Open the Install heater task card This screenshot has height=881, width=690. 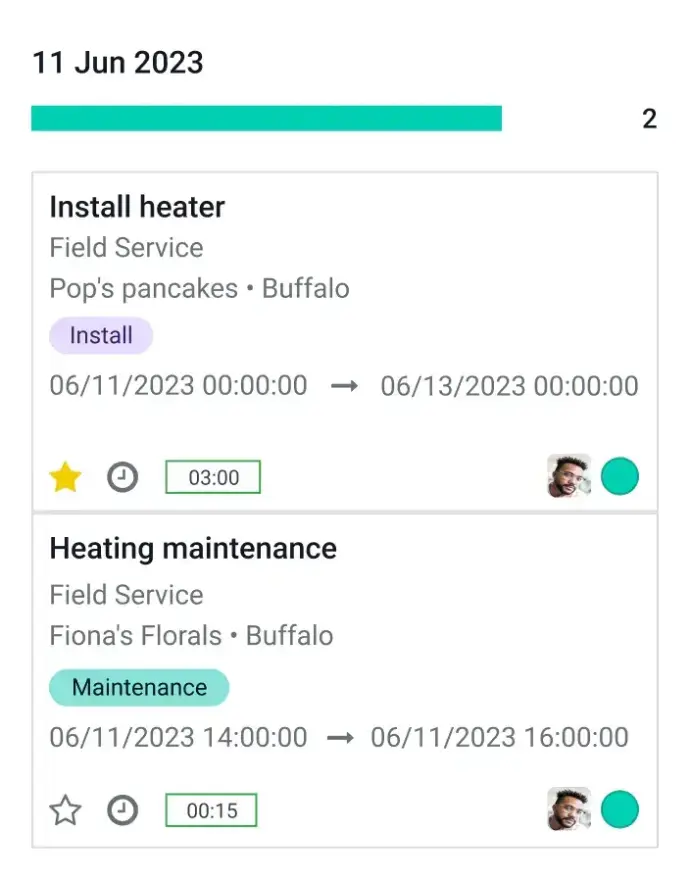tap(137, 207)
